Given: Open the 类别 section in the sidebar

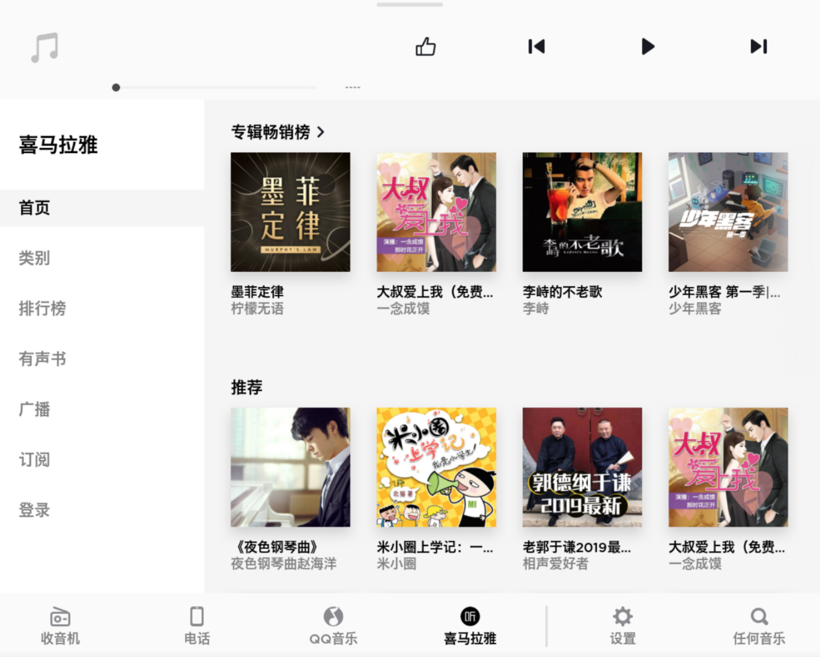Looking at the screenshot, I should tap(34, 258).
